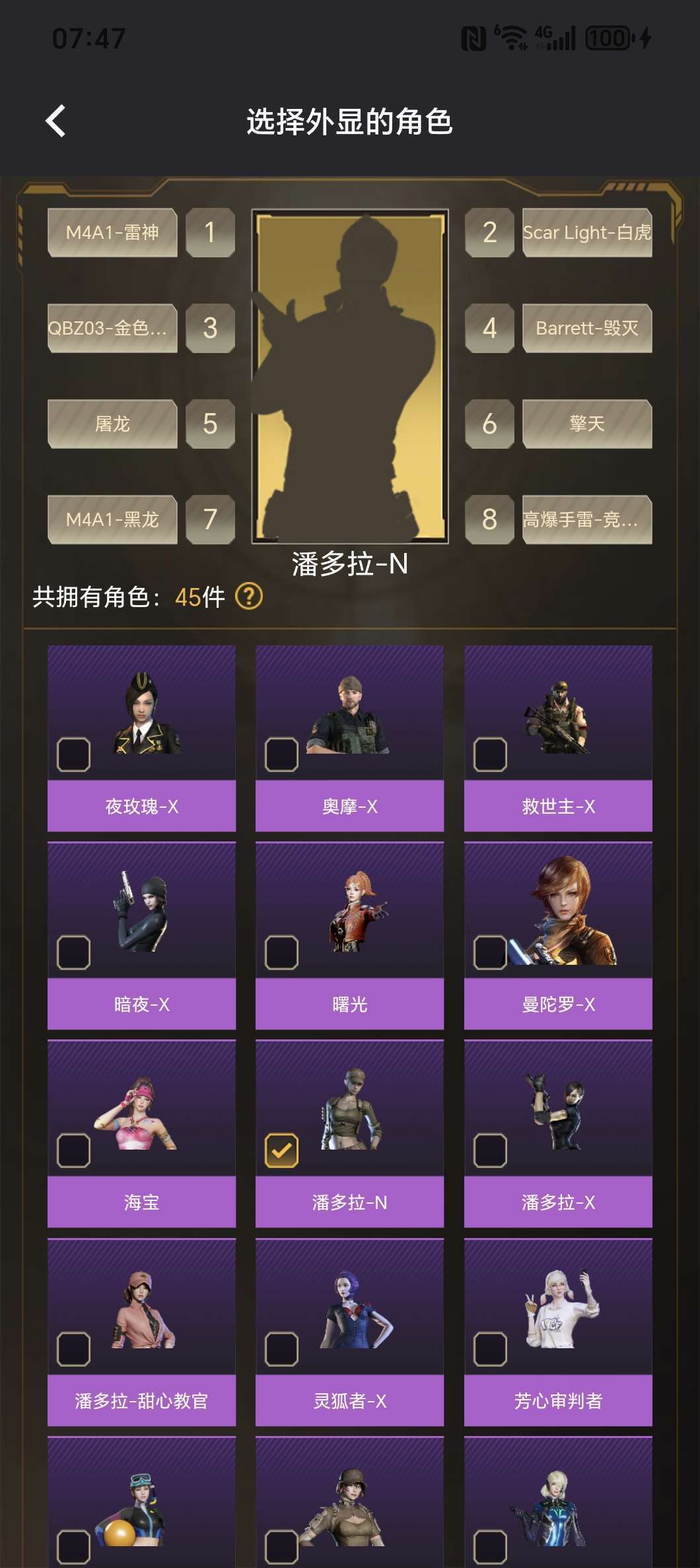The image size is (700, 1568).
Task: Select the 奥摩-X character checkbox
Action: click(281, 754)
